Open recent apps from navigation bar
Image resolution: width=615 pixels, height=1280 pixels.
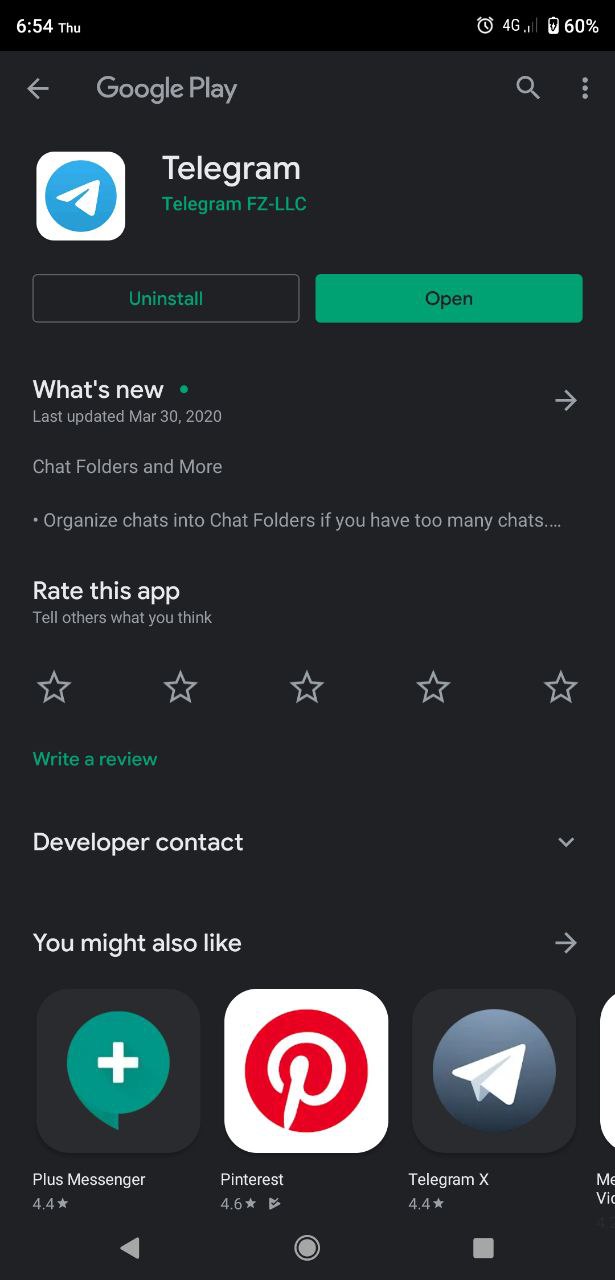pos(483,1247)
